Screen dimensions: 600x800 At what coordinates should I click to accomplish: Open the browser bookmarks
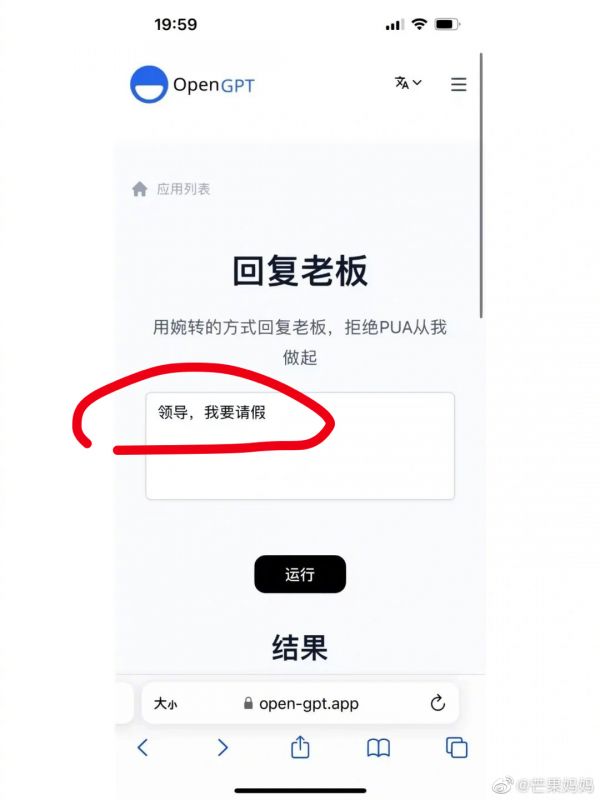(x=378, y=747)
